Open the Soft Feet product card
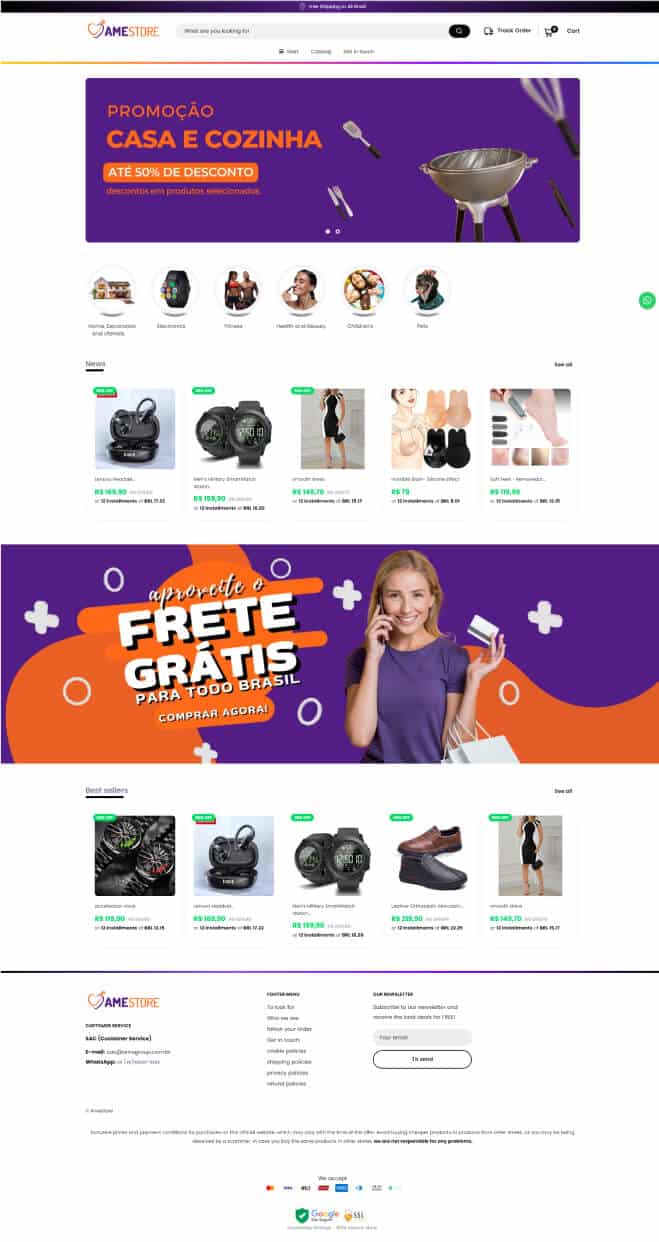 [530, 430]
